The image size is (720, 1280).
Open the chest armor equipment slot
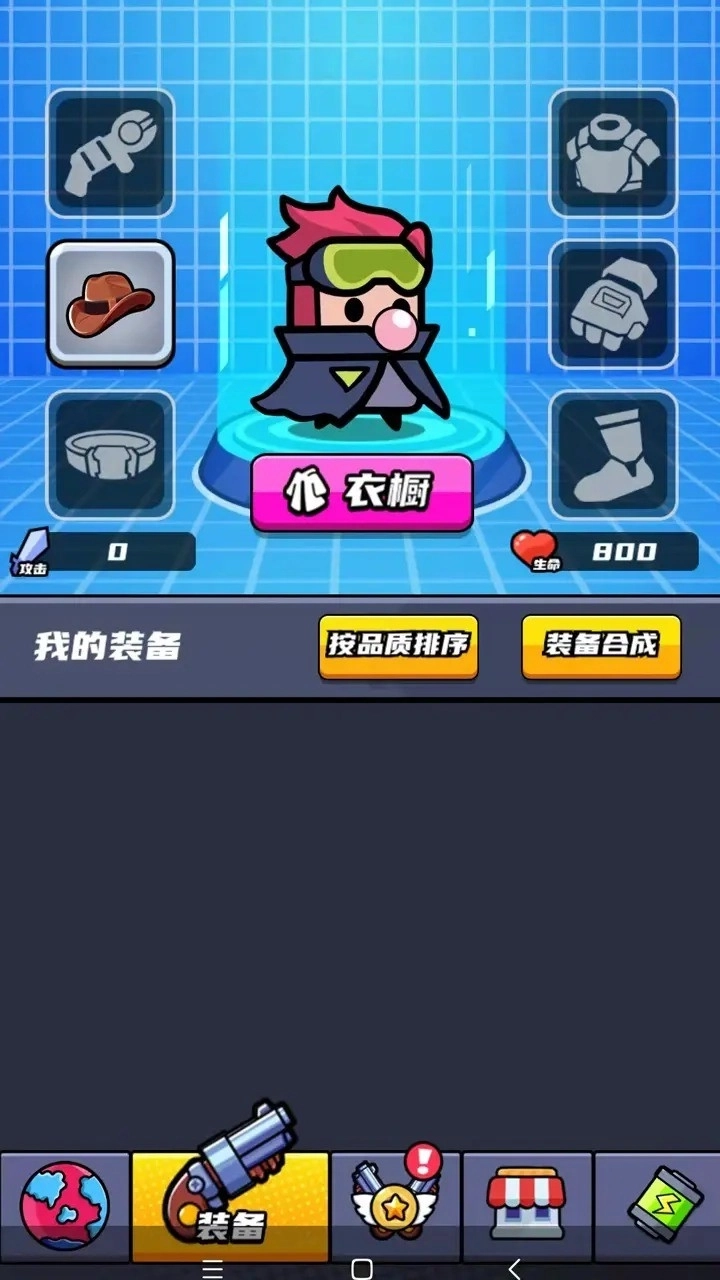tap(610, 155)
